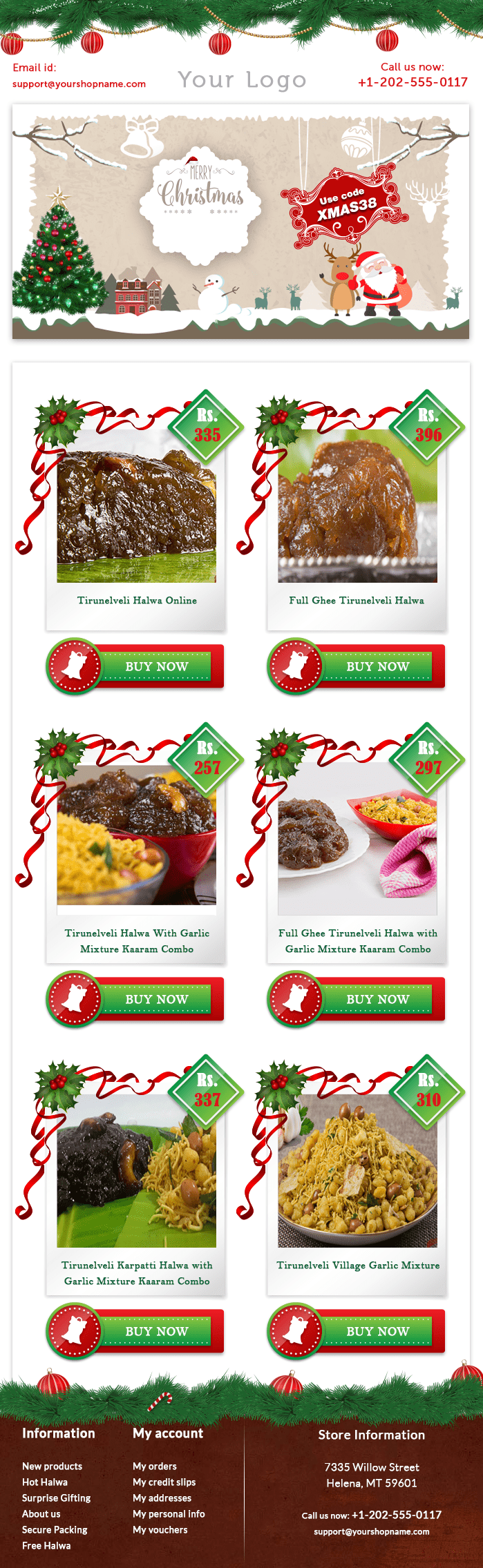View My vouchers
Image resolution: width=483 pixels, height=1568 pixels.
pos(160,1529)
